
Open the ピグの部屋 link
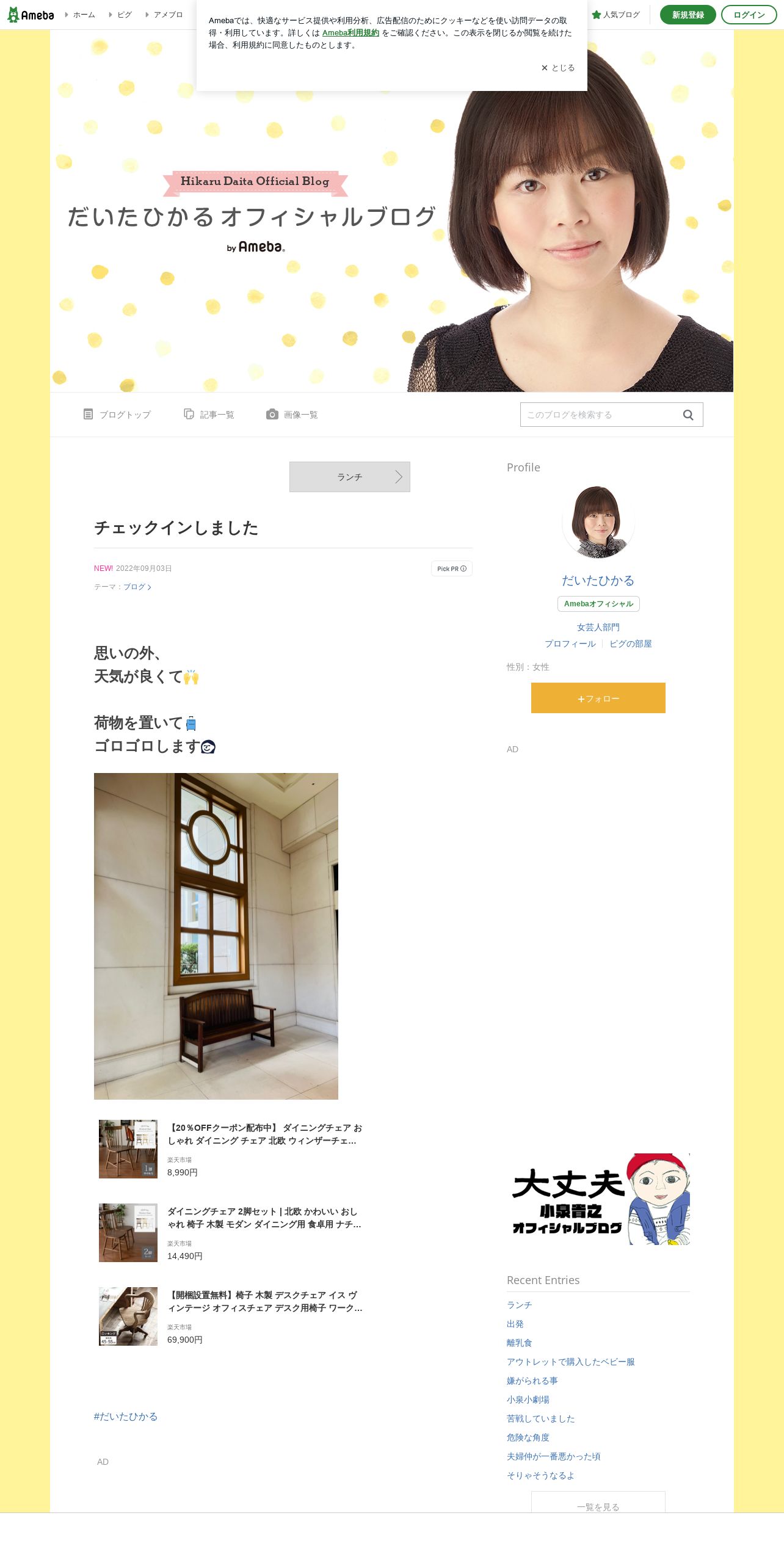point(631,644)
